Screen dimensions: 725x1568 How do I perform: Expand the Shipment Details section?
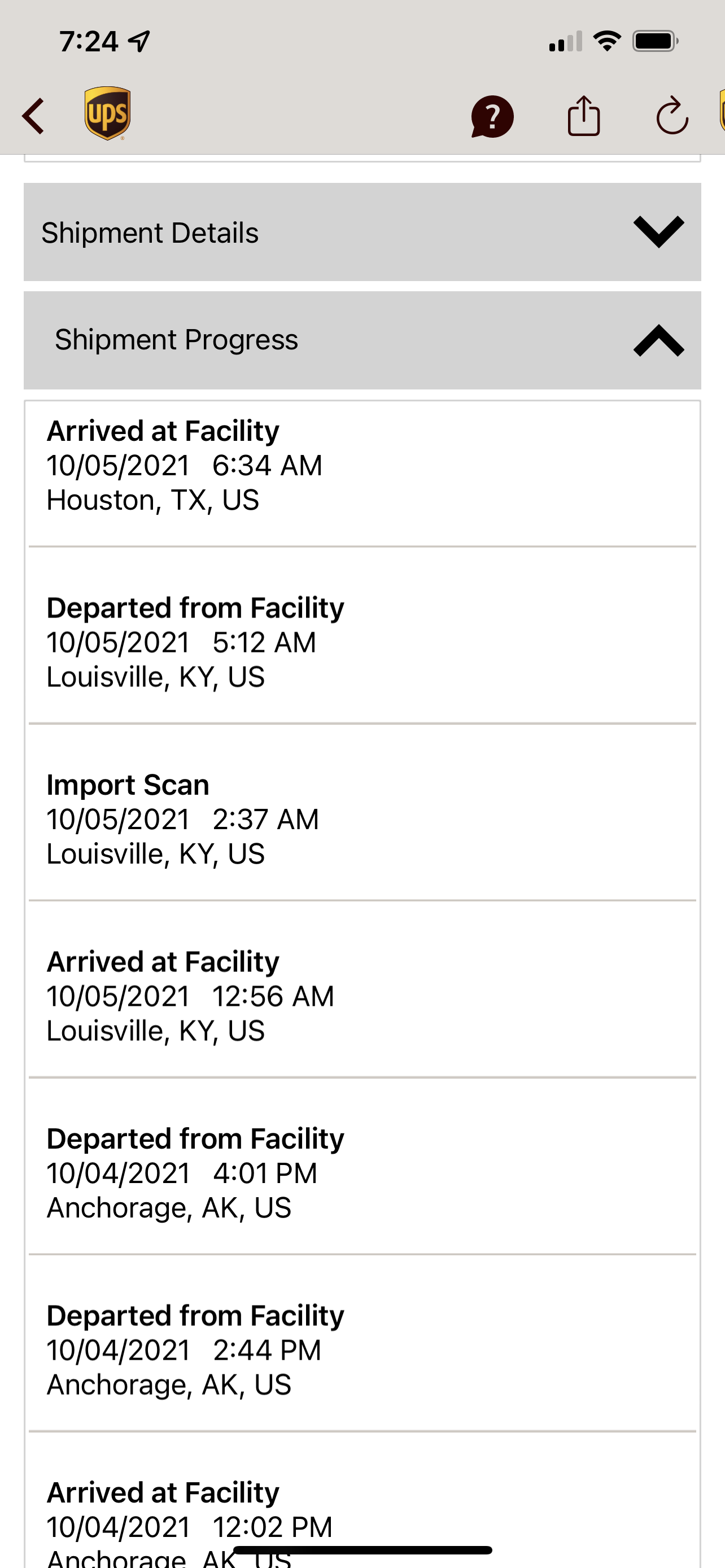658,232
